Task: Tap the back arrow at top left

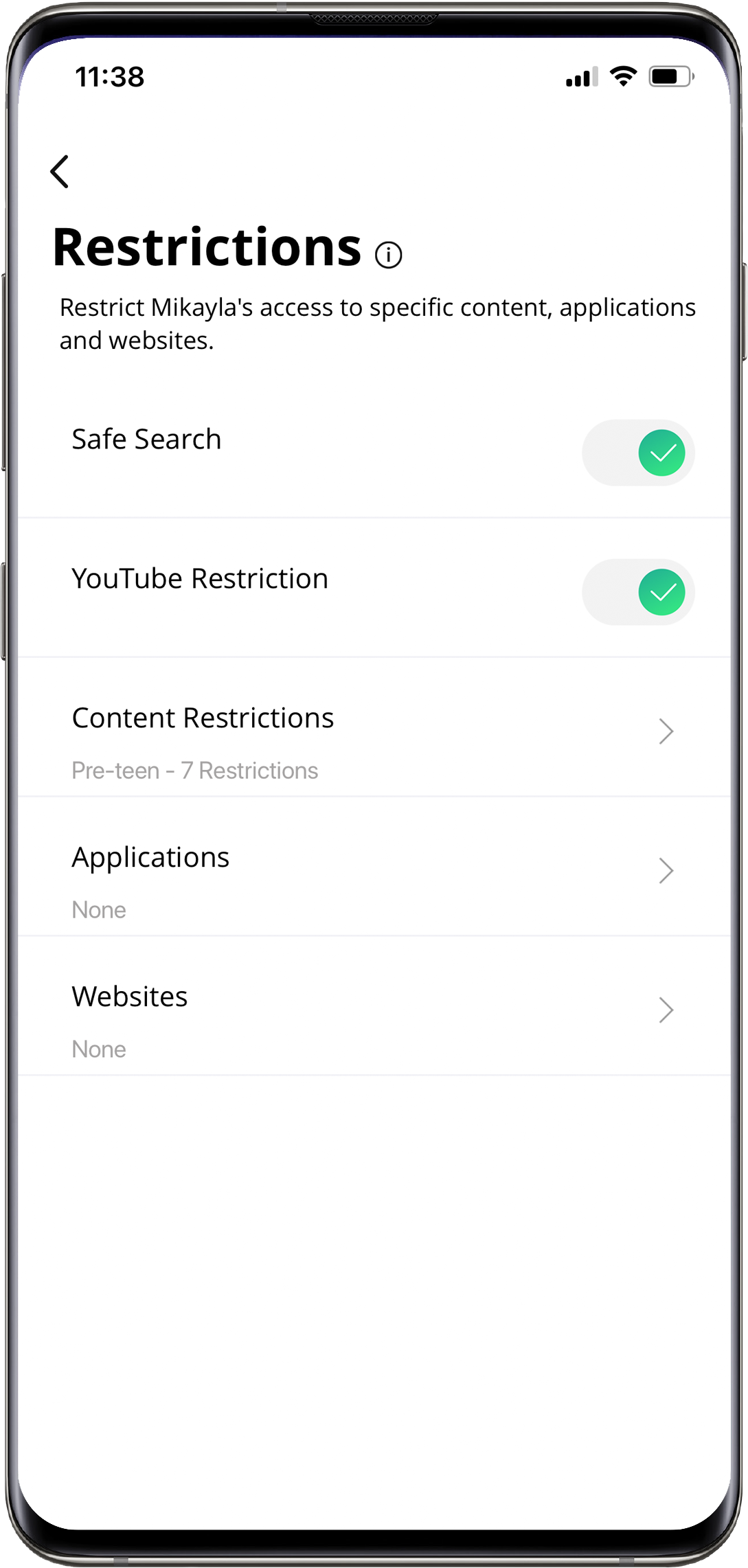Action: coord(61,171)
